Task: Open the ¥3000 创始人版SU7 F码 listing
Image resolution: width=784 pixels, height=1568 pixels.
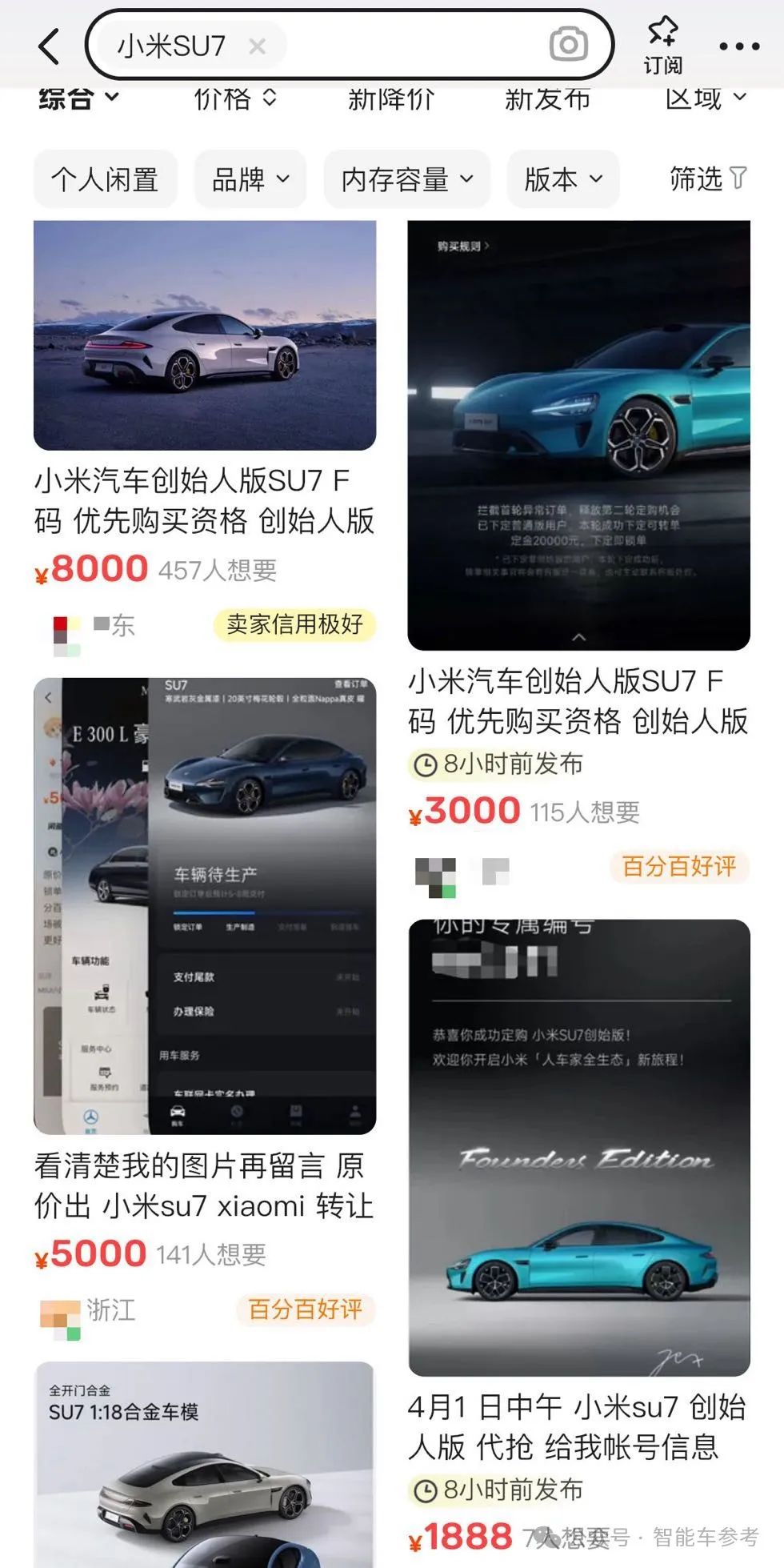Action: [578, 435]
